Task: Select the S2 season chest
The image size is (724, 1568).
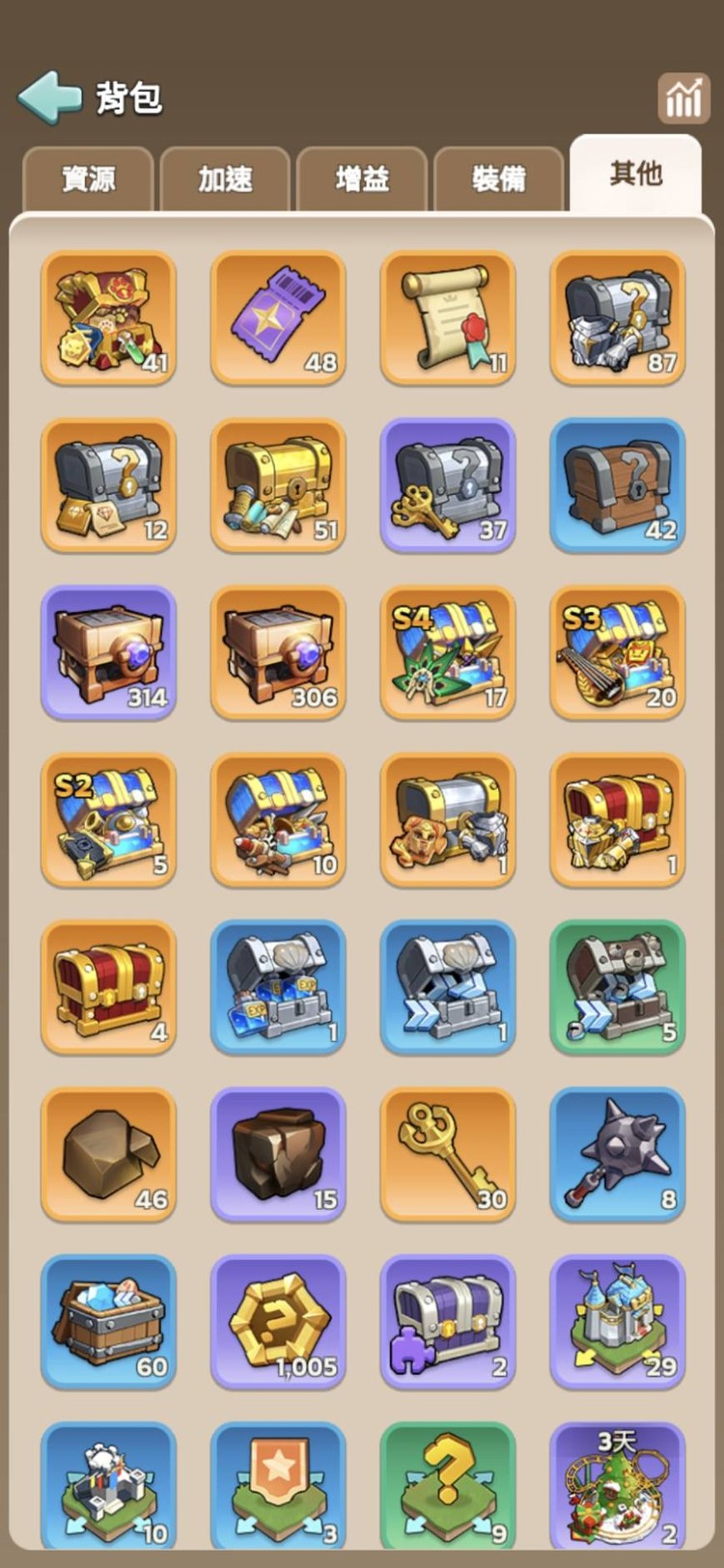Action: pos(108,820)
